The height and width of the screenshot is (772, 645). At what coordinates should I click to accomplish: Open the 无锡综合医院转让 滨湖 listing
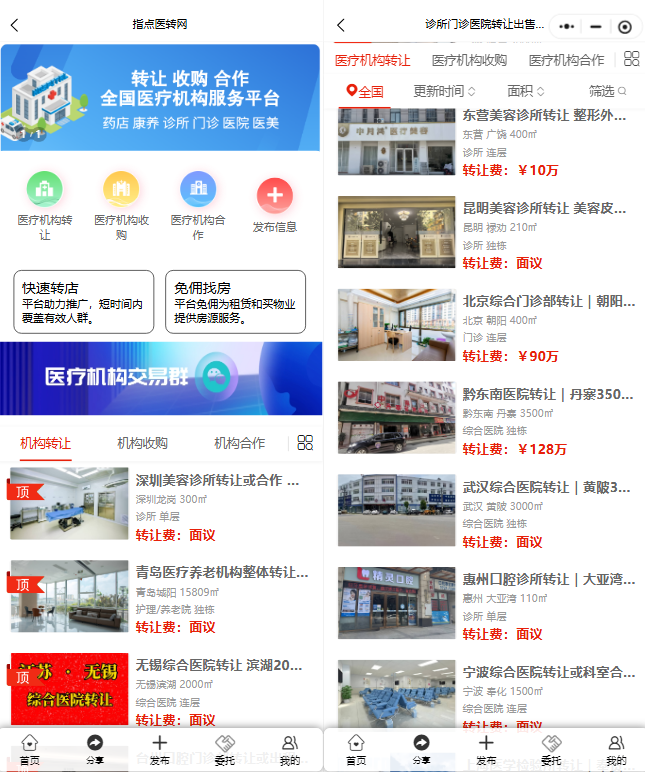[218, 665]
